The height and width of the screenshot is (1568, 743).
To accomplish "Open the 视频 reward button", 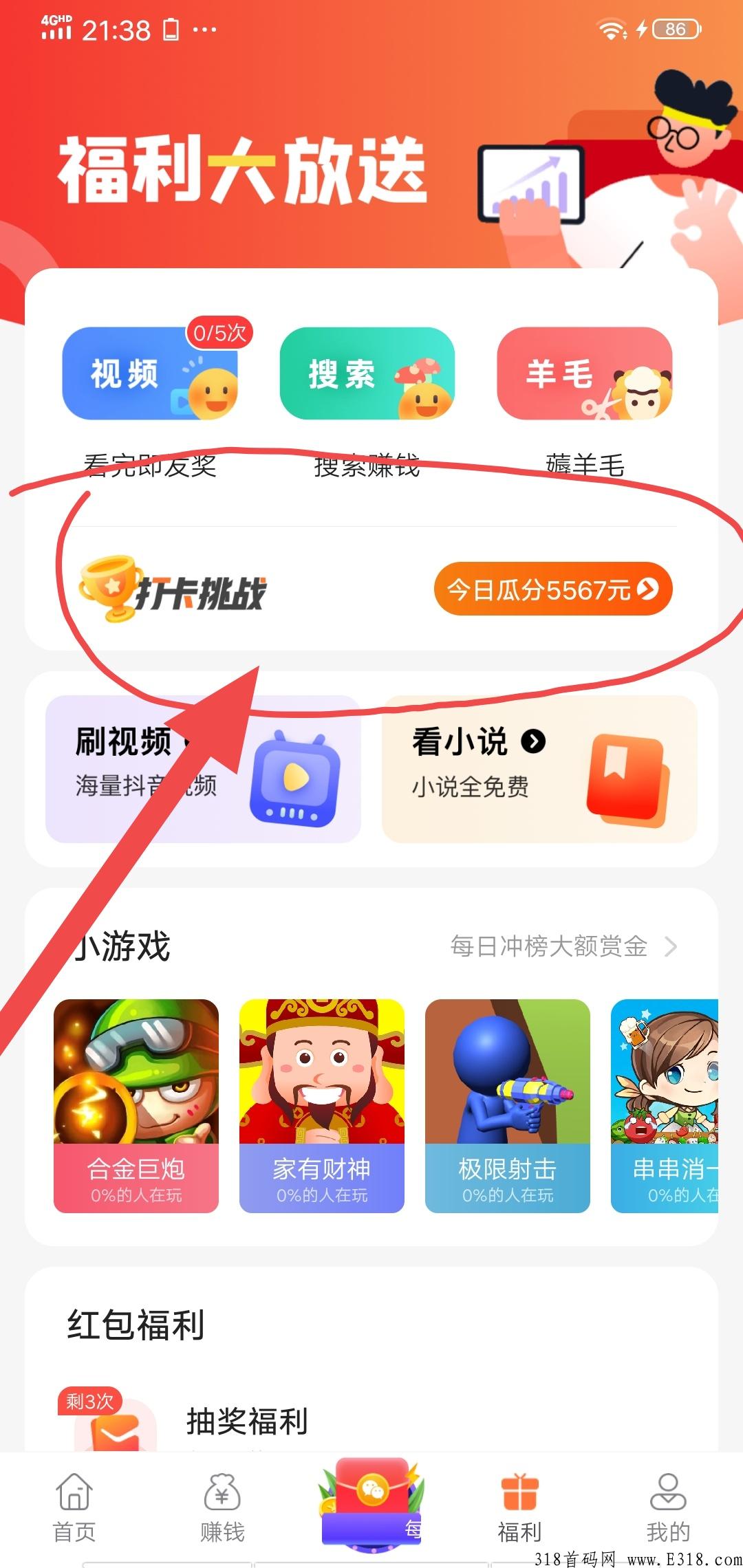I will [x=150, y=373].
